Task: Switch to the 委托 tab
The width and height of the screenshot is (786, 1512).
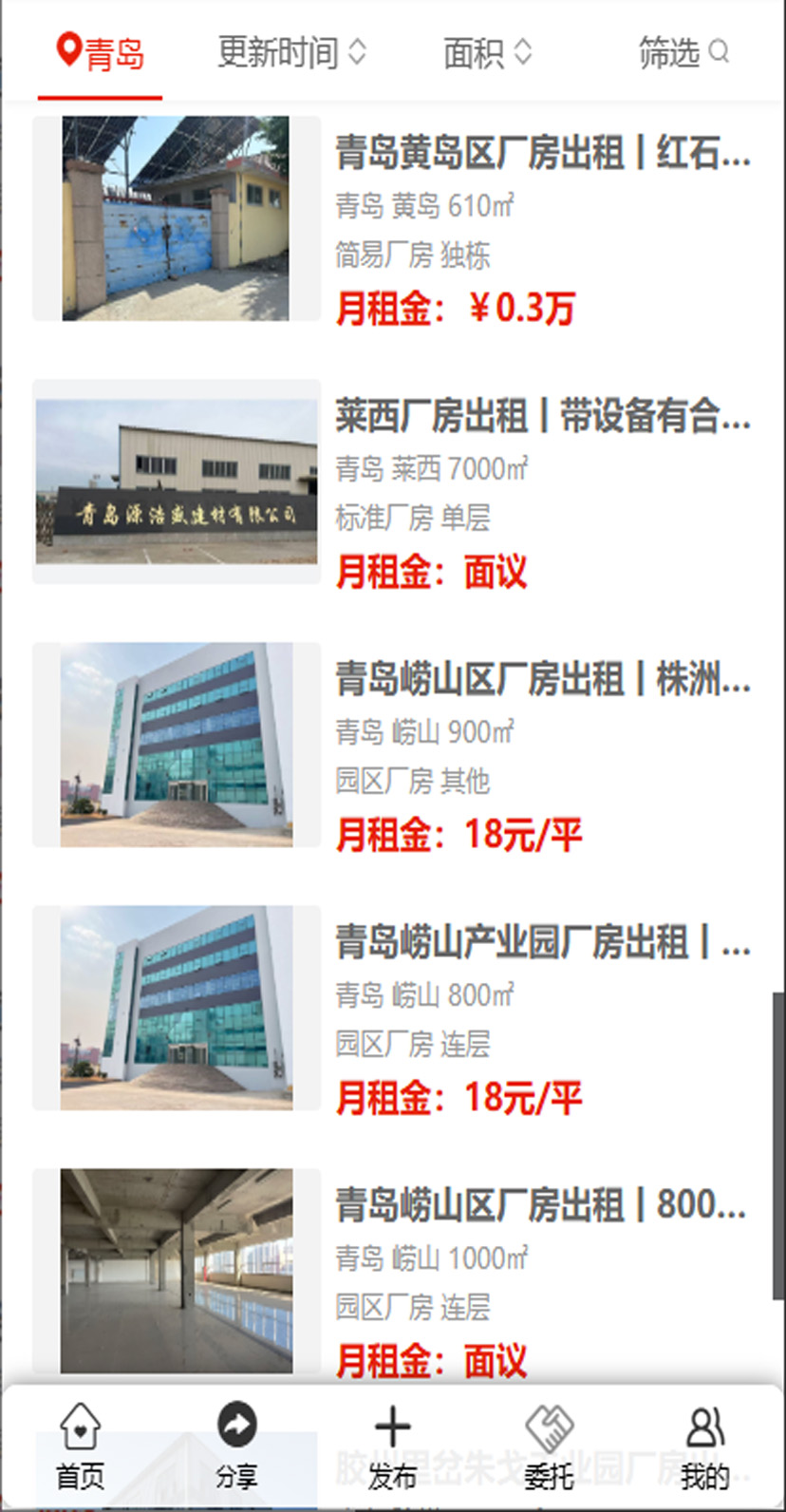Action: [549, 1446]
